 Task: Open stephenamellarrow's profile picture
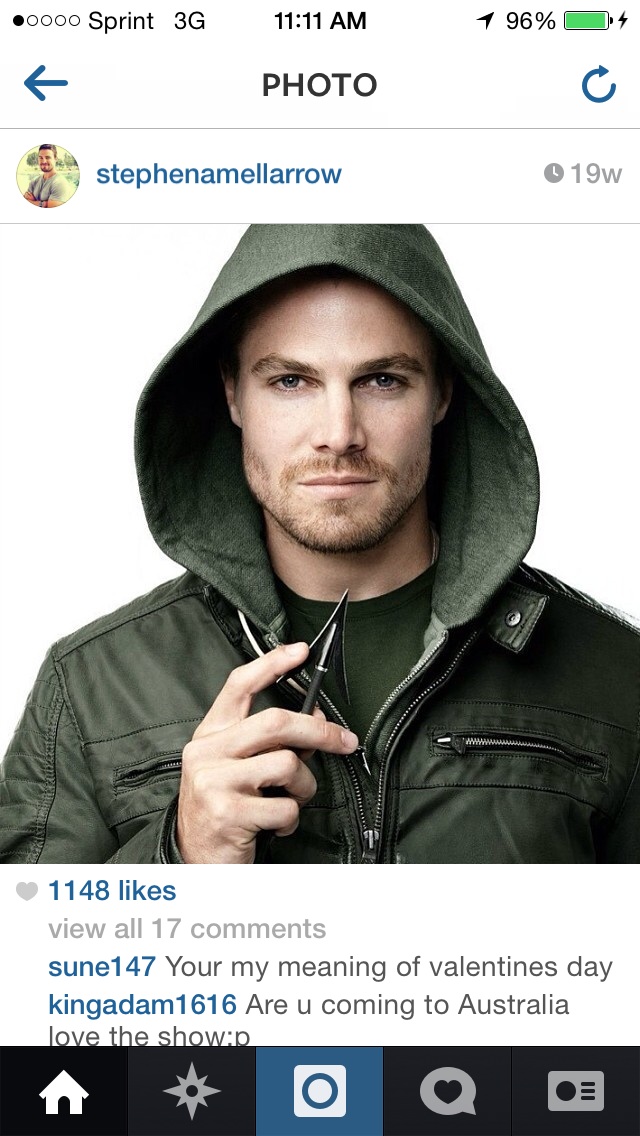(x=48, y=175)
